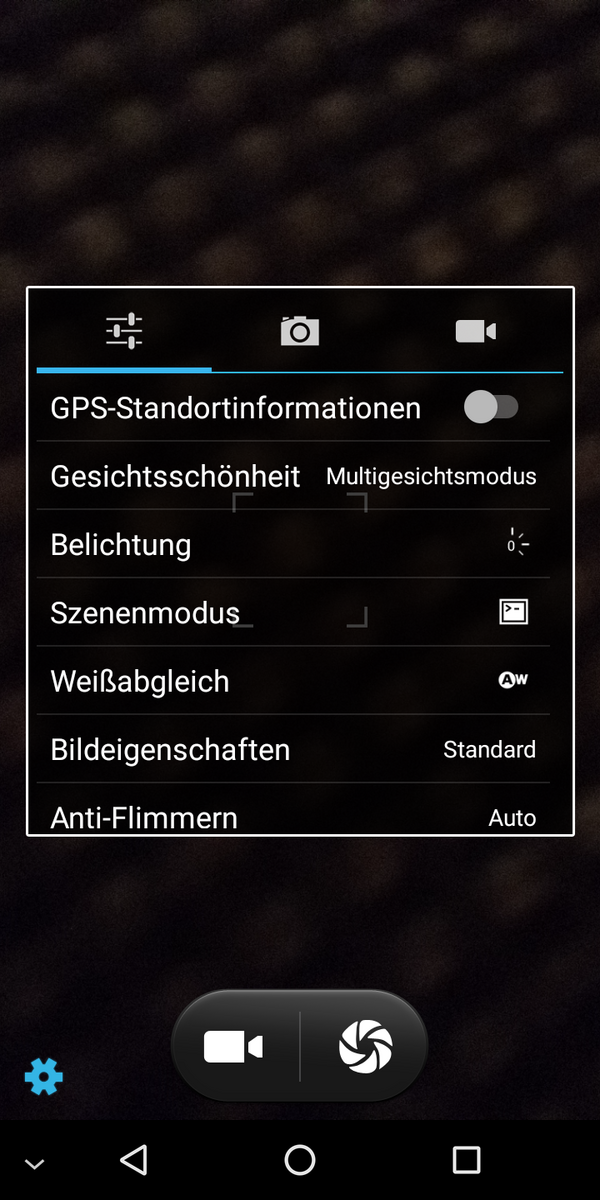Enable GPS-Standortinformationen switch
600x1200 pixels.
coord(490,408)
